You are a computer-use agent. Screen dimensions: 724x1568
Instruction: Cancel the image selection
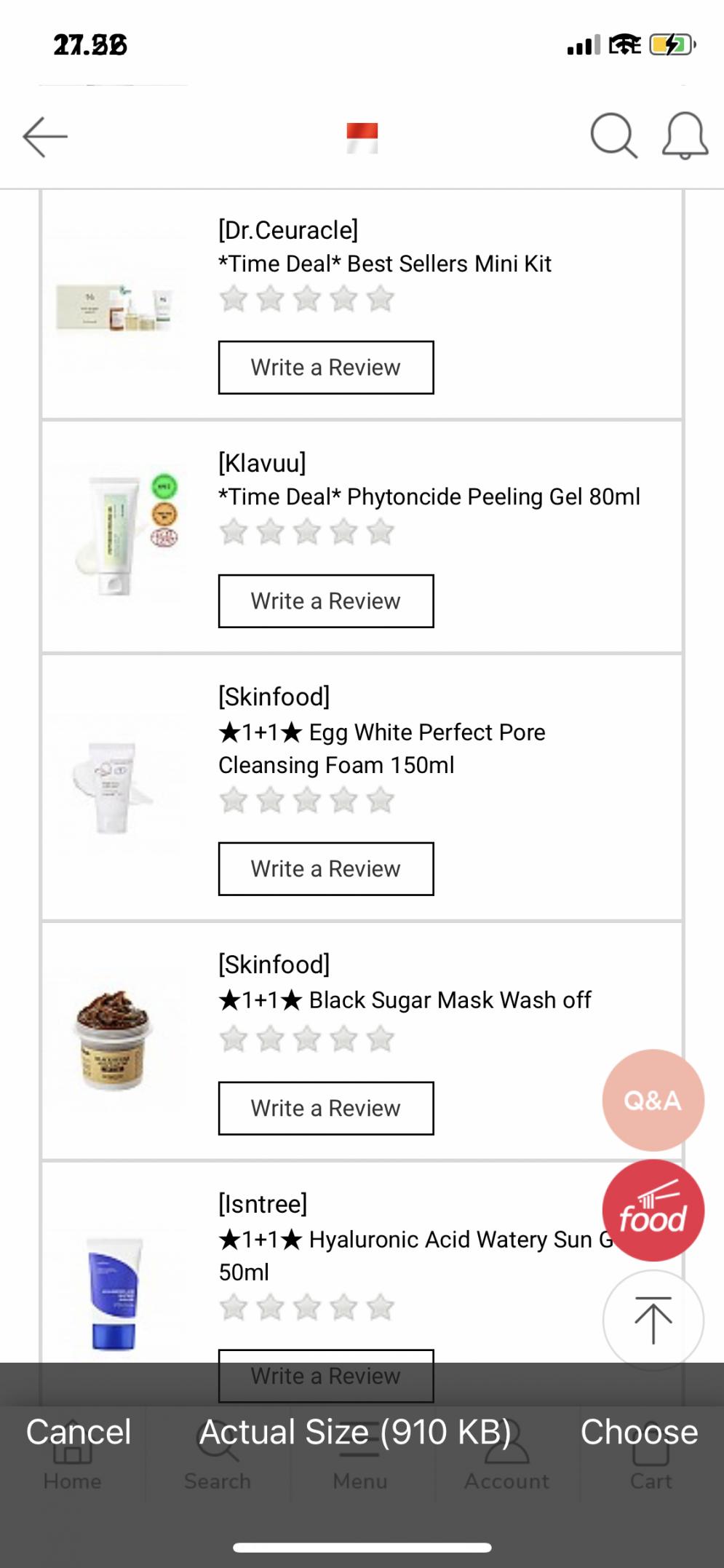pos(79,1432)
